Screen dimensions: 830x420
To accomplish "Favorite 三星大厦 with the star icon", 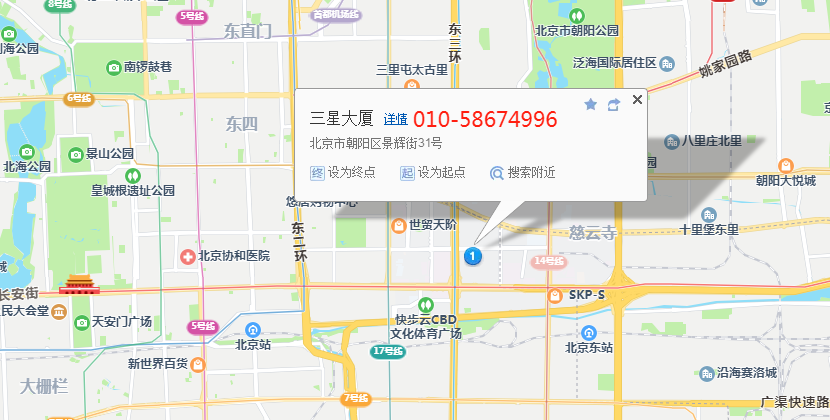I will click(x=590, y=104).
